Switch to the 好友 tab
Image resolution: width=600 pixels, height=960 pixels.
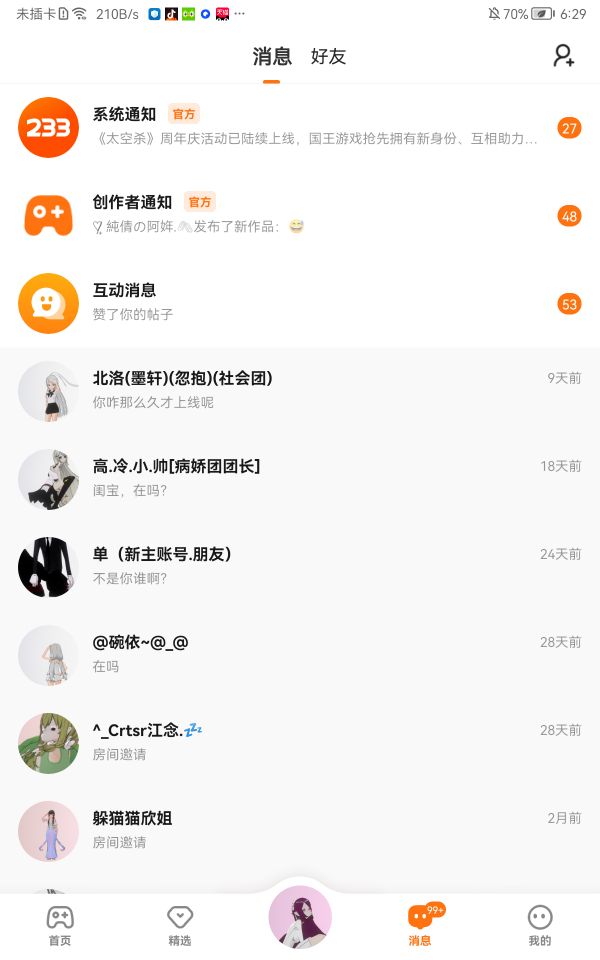[328, 56]
